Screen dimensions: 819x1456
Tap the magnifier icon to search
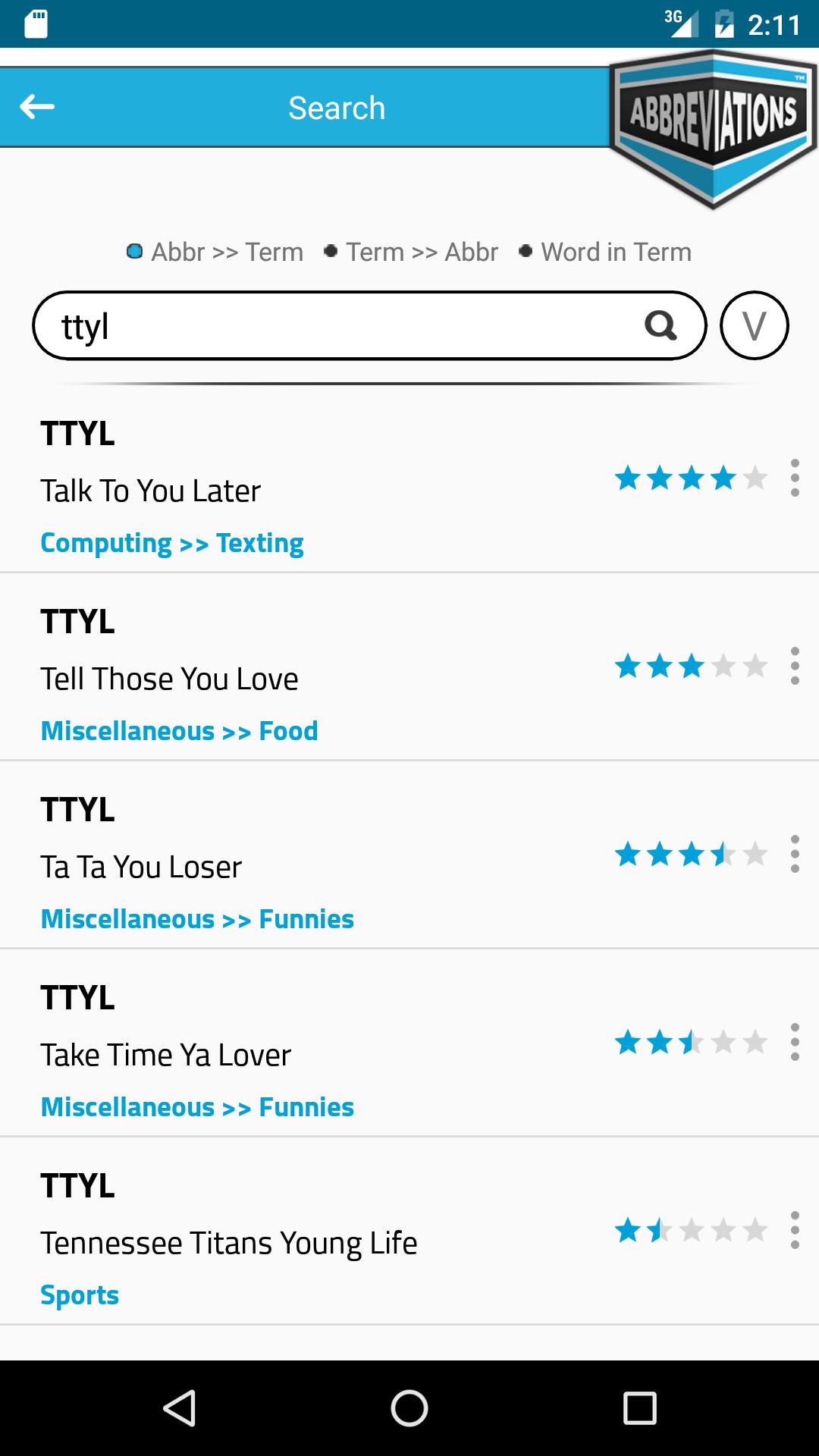point(661,325)
